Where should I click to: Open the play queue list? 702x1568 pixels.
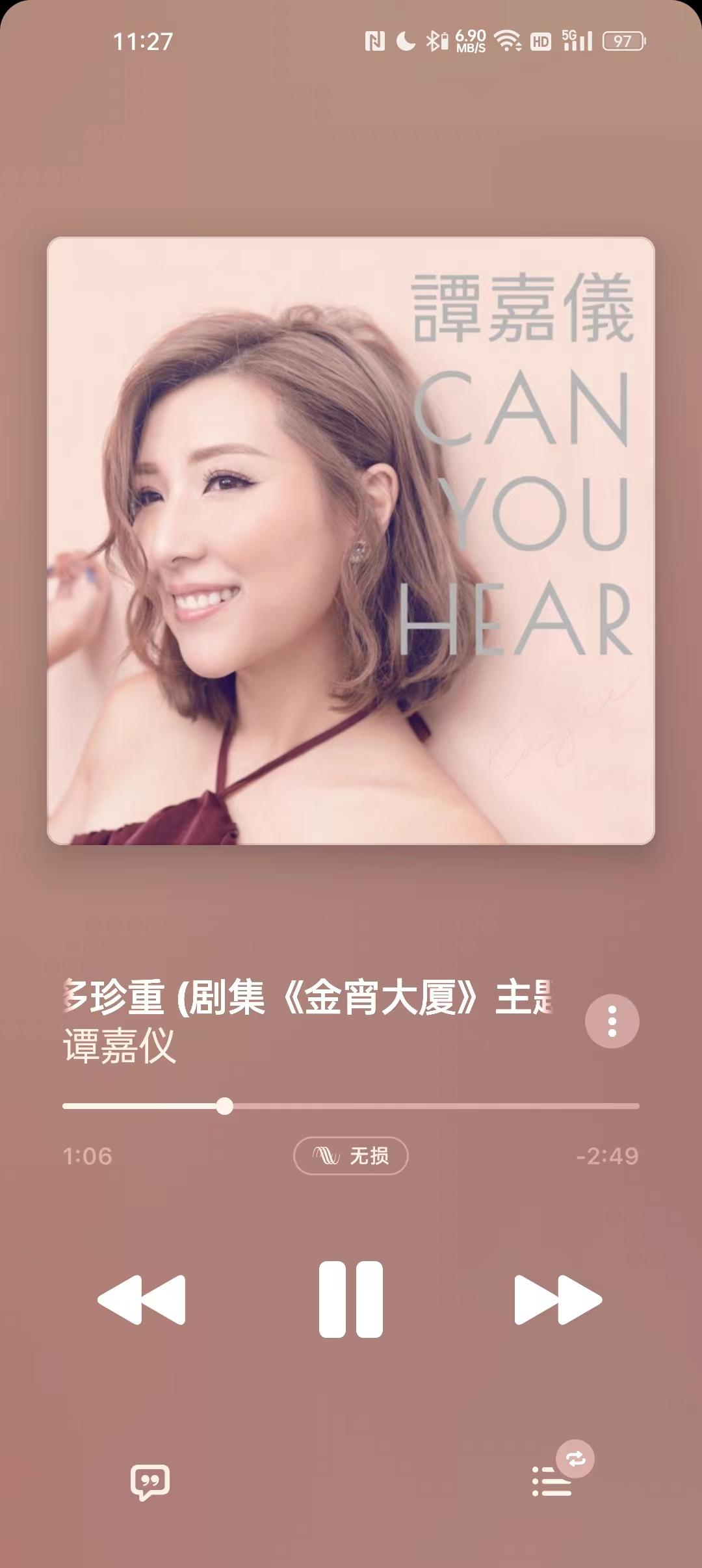click(x=552, y=1482)
